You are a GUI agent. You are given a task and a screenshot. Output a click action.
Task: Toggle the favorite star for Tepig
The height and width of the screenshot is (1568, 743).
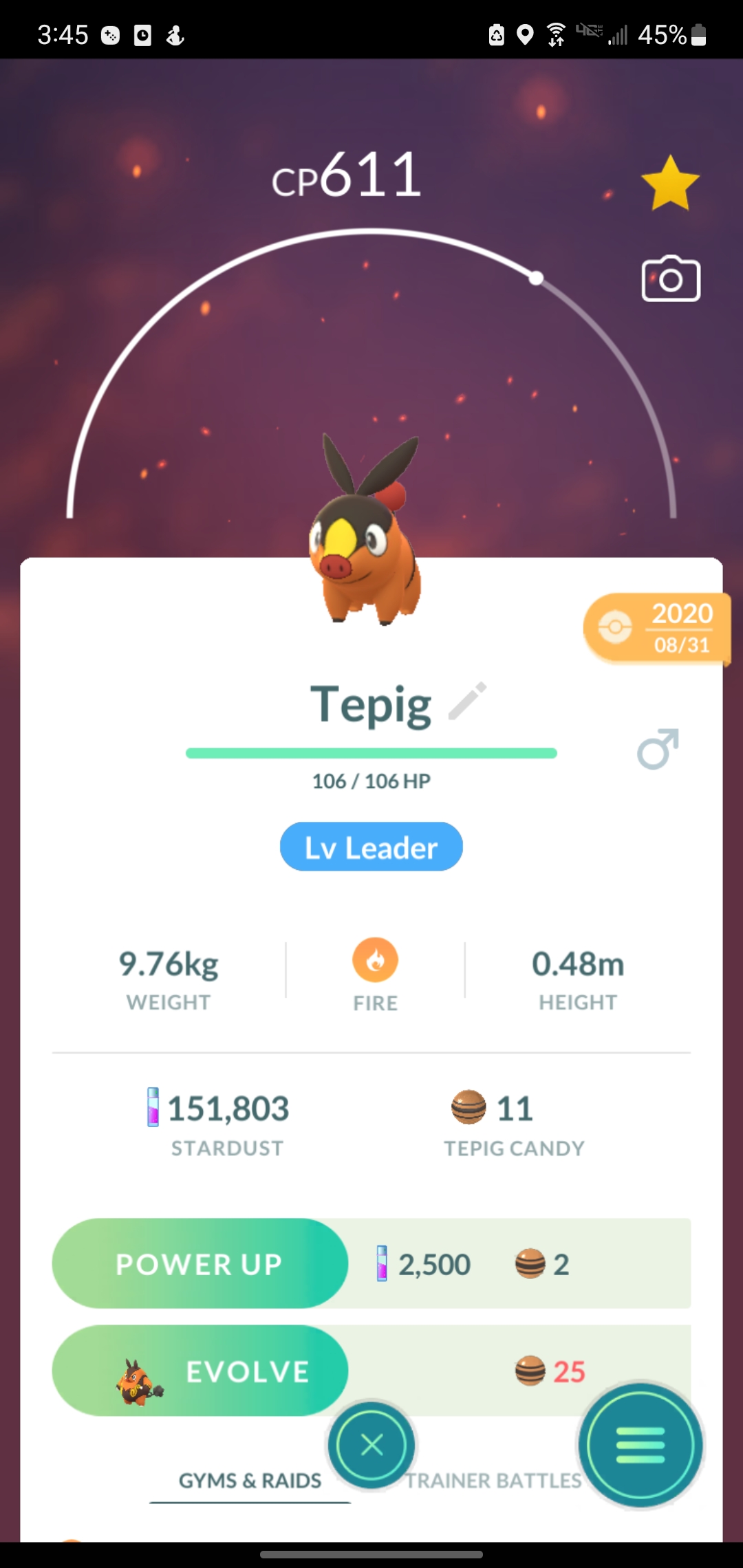pyautogui.click(x=670, y=183)
